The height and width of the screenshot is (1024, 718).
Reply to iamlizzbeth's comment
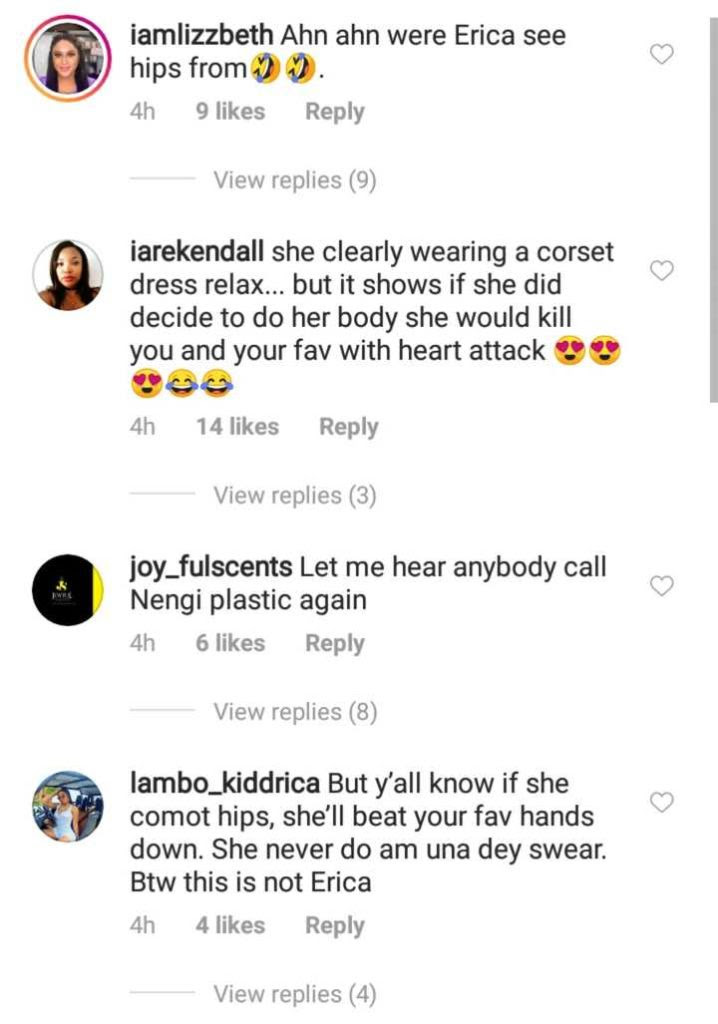pos(335,112)
